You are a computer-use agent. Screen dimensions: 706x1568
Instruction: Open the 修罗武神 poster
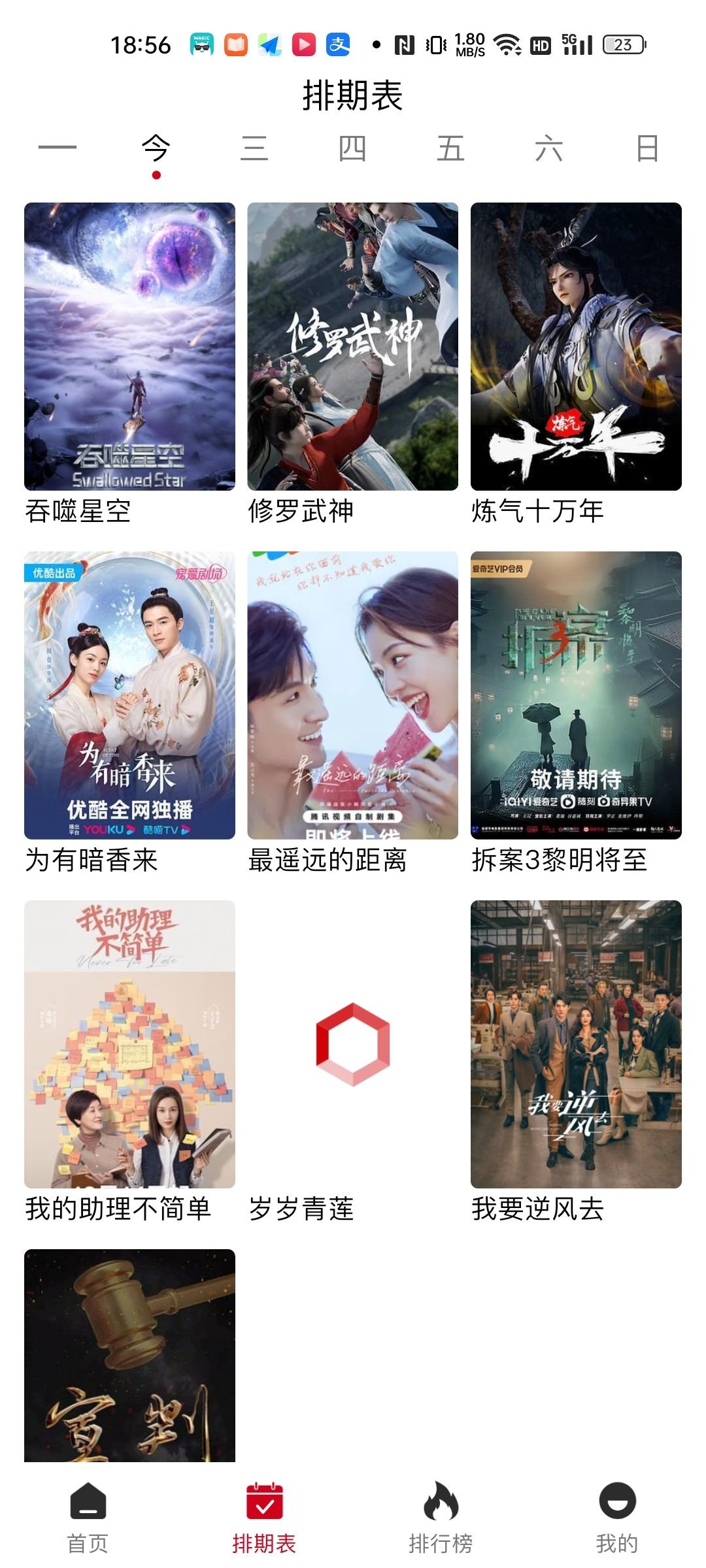(x=352, y=346)
